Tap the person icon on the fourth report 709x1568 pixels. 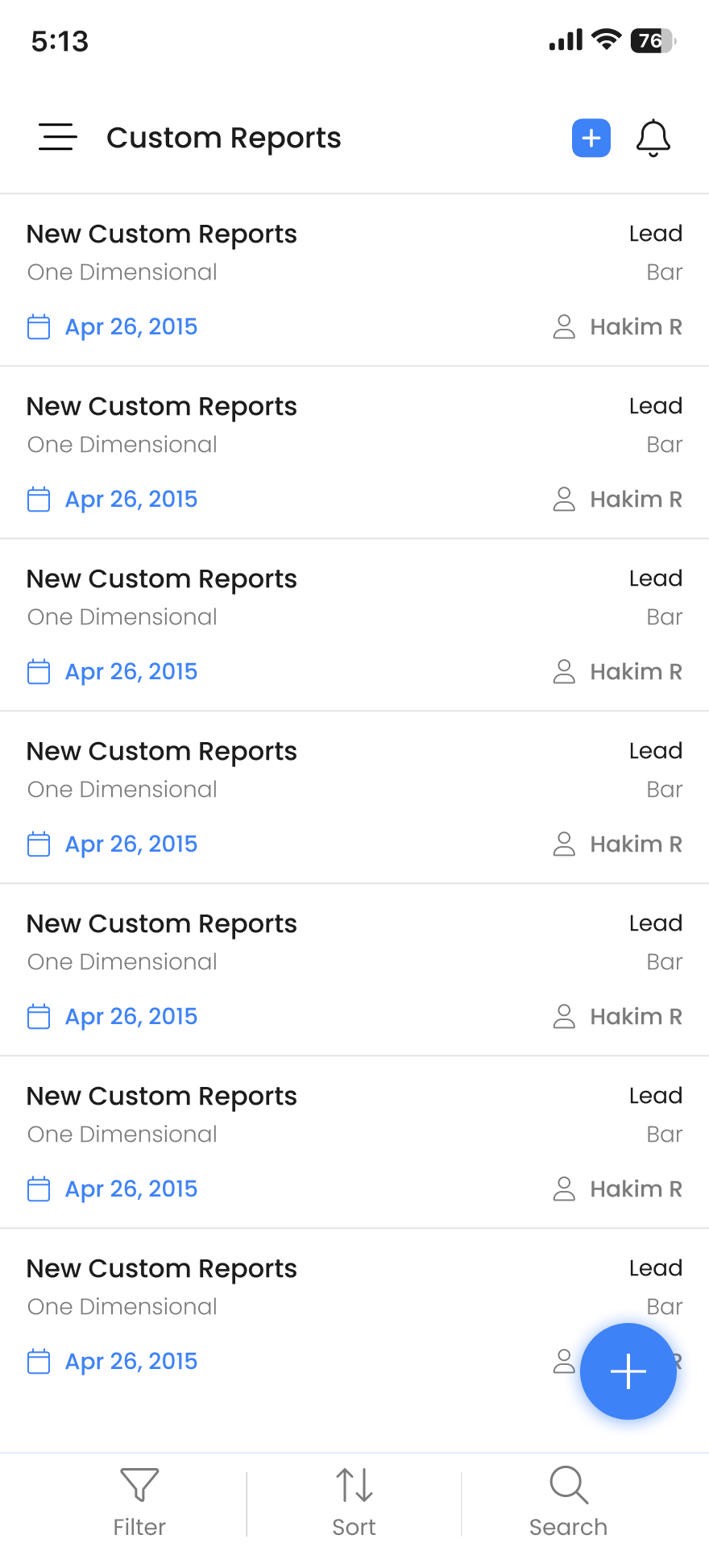(564, 844)
